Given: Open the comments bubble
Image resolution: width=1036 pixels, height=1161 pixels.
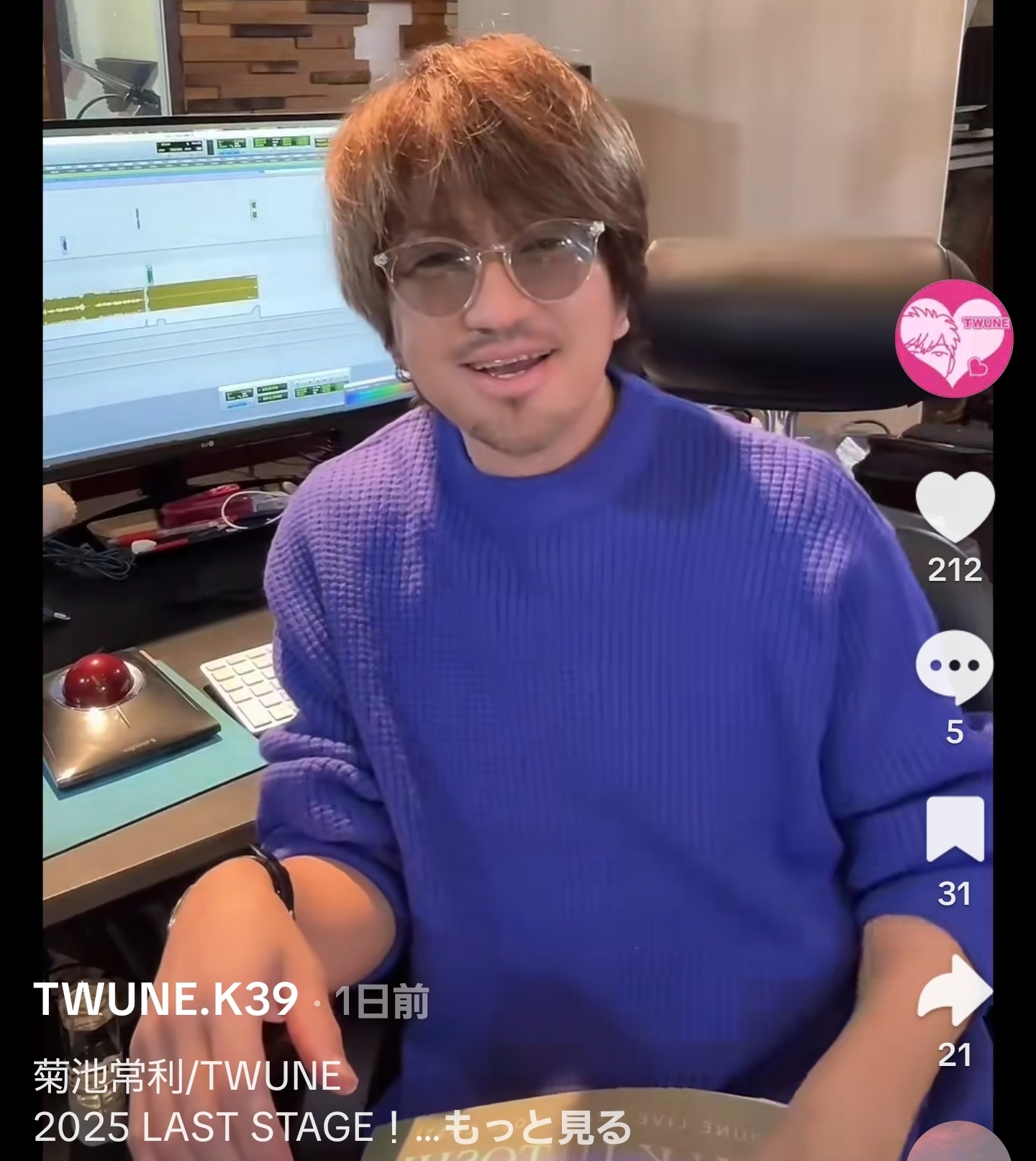Looking at the screenshot, I should (x=954, y=667).
